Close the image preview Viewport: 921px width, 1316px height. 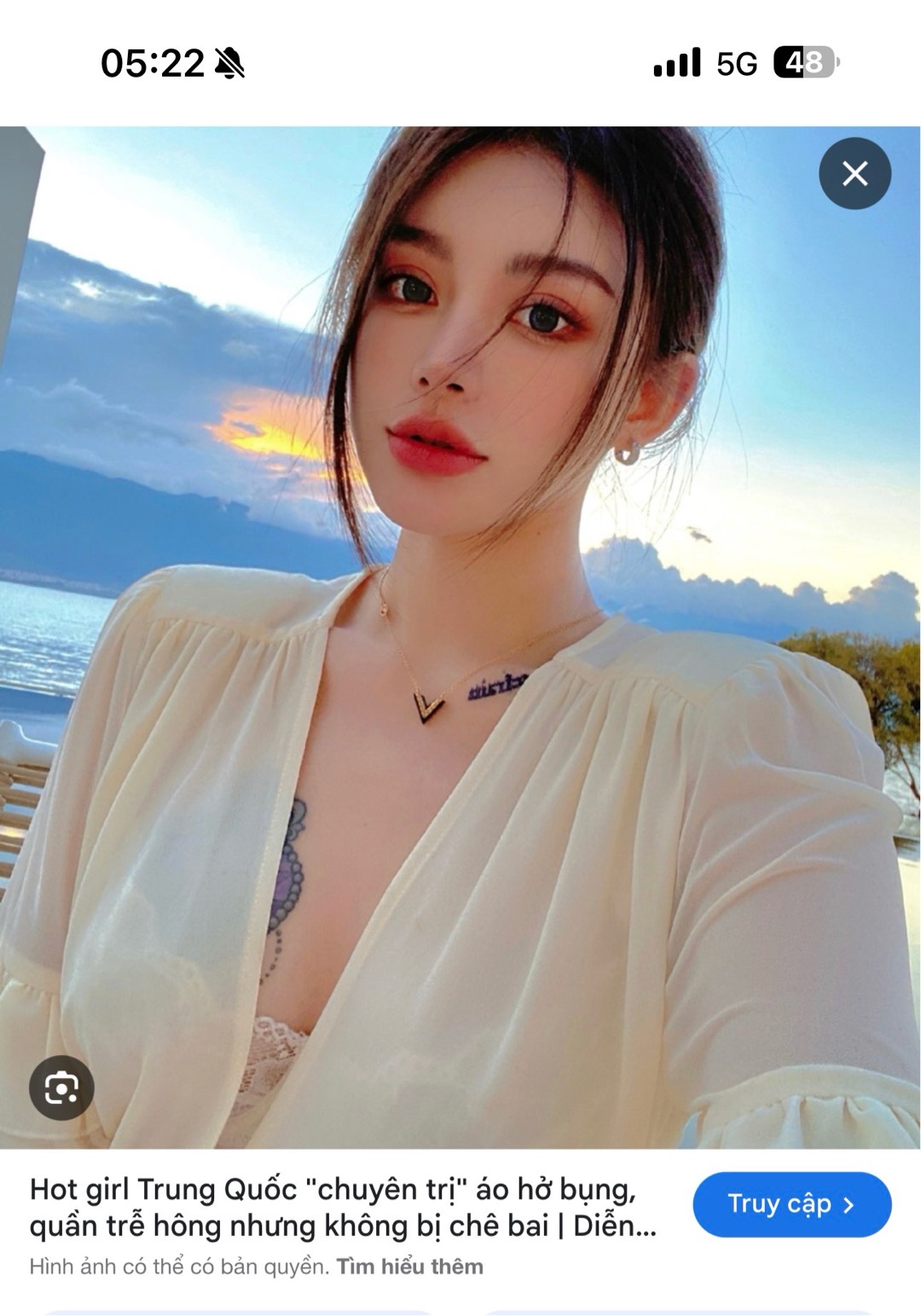click(854, 173)
